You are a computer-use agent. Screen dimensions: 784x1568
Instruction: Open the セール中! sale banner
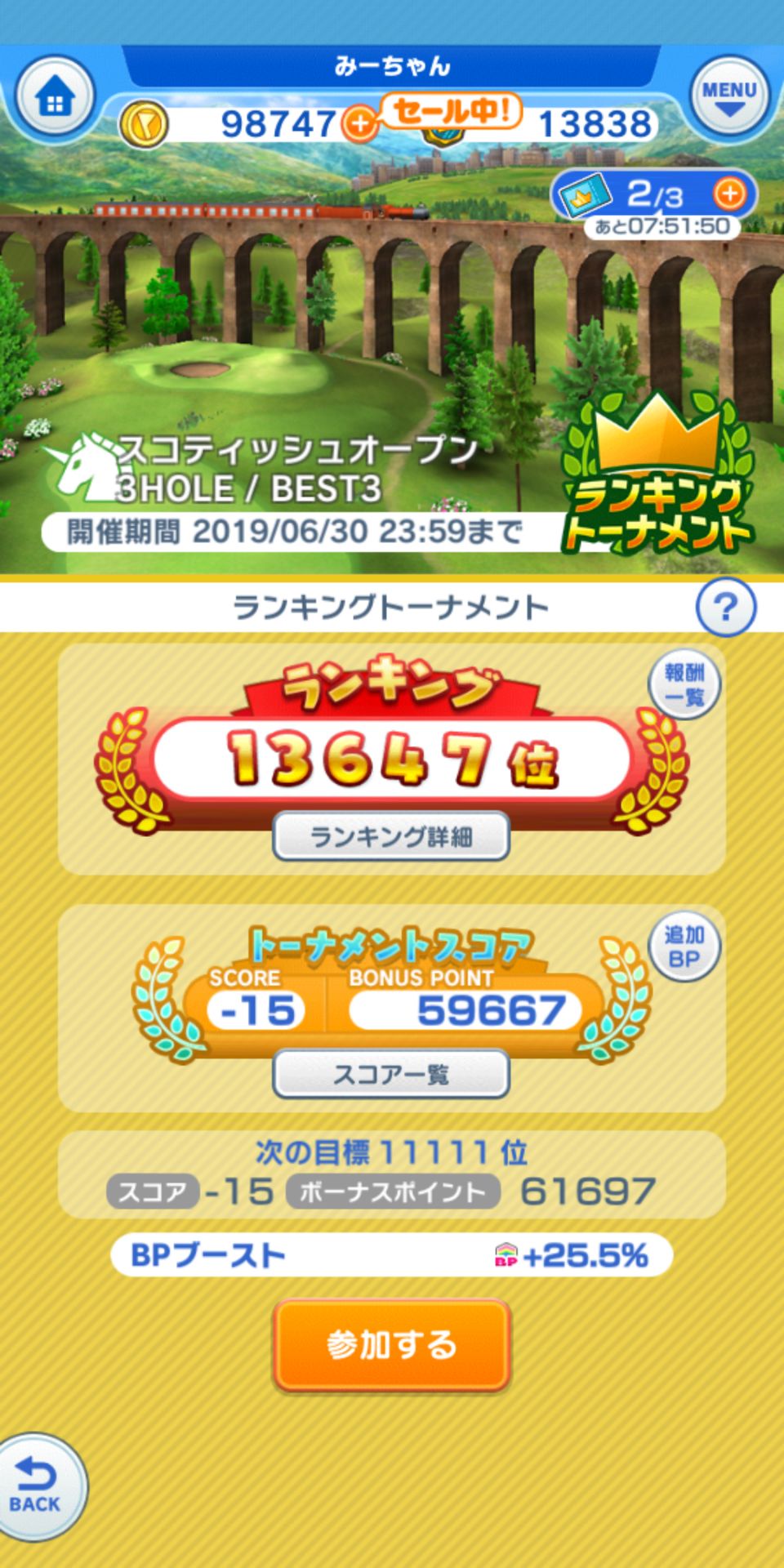click(451, 110)
